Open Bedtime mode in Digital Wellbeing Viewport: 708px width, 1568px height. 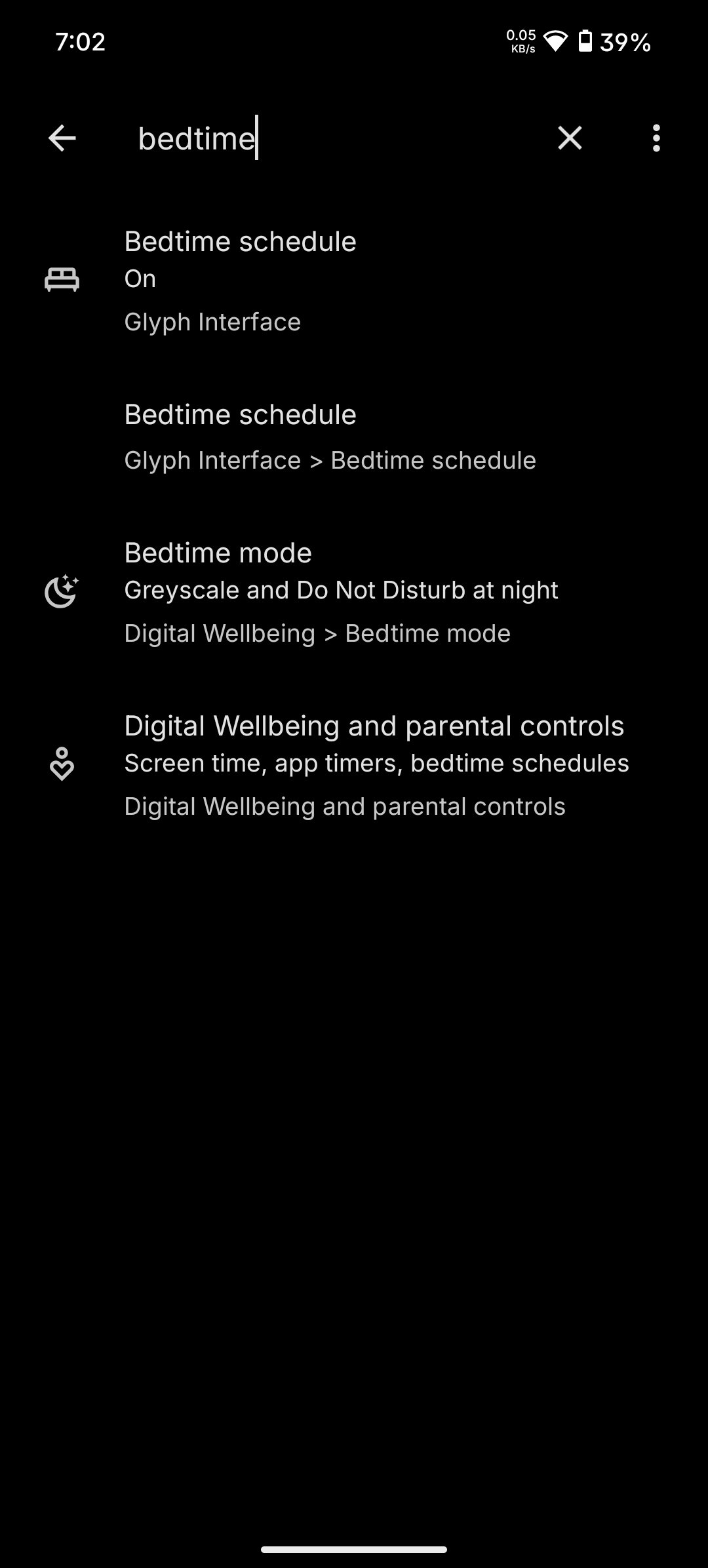[354, 592]
